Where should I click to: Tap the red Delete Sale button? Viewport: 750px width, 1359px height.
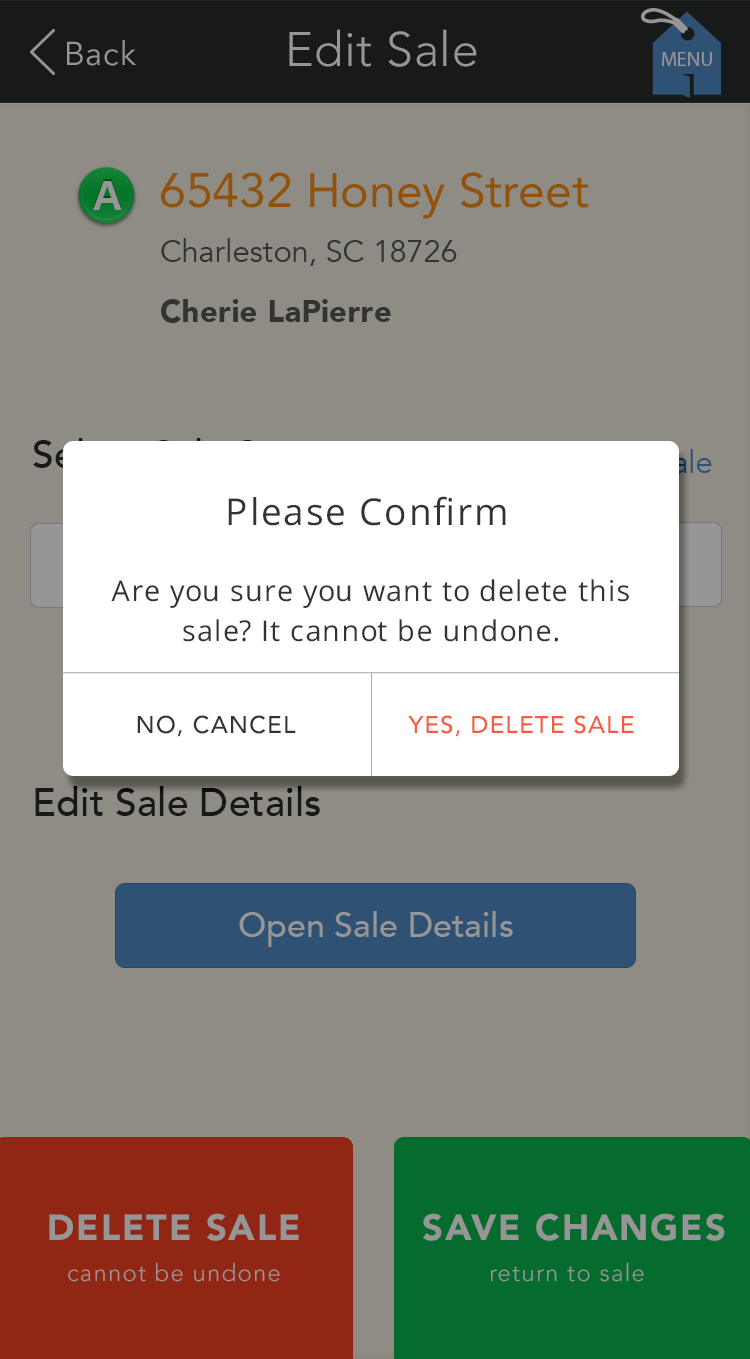[x=176, y=1247]
